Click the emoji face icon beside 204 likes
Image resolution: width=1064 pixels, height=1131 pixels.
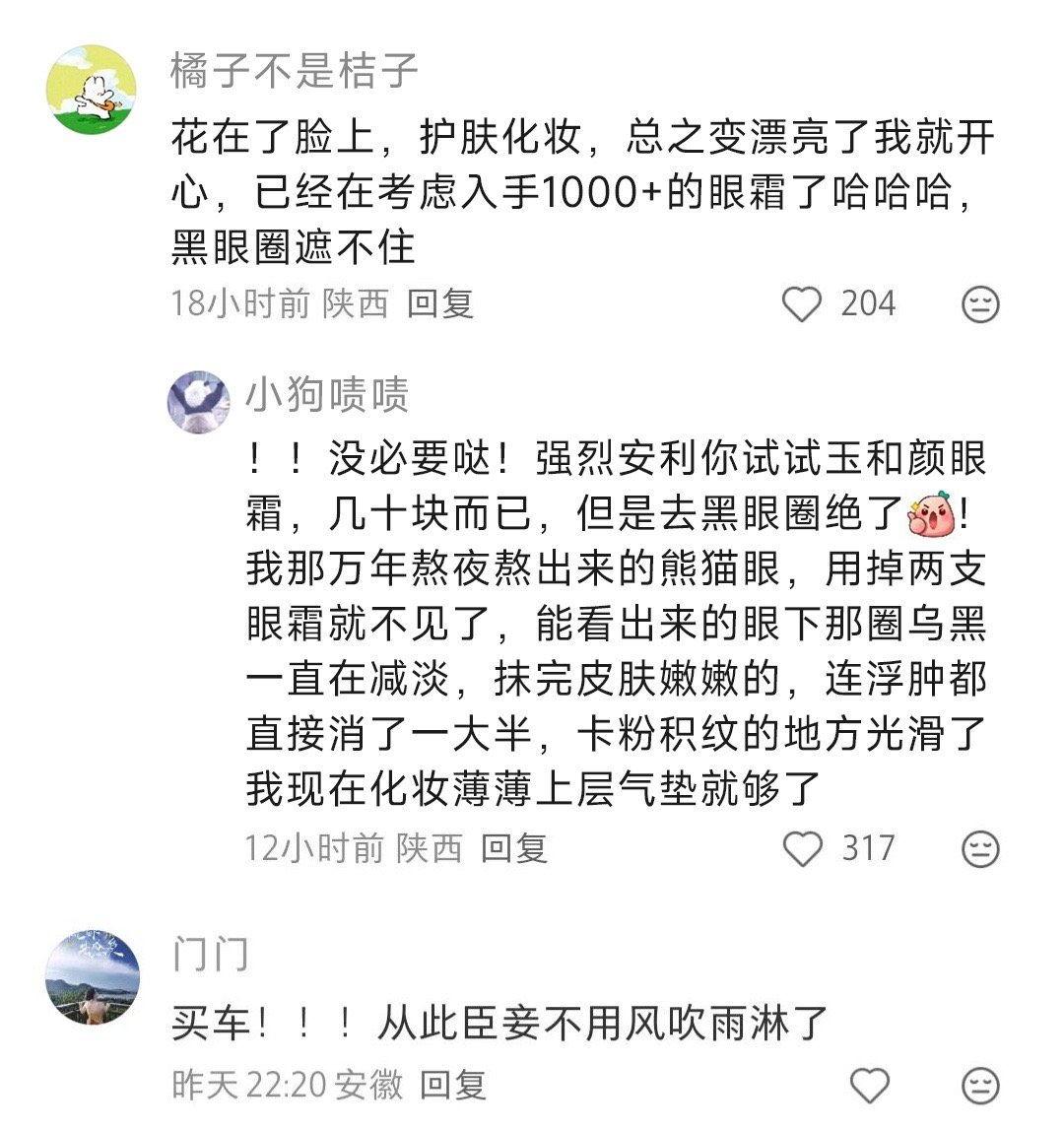[x=981, y=306]
